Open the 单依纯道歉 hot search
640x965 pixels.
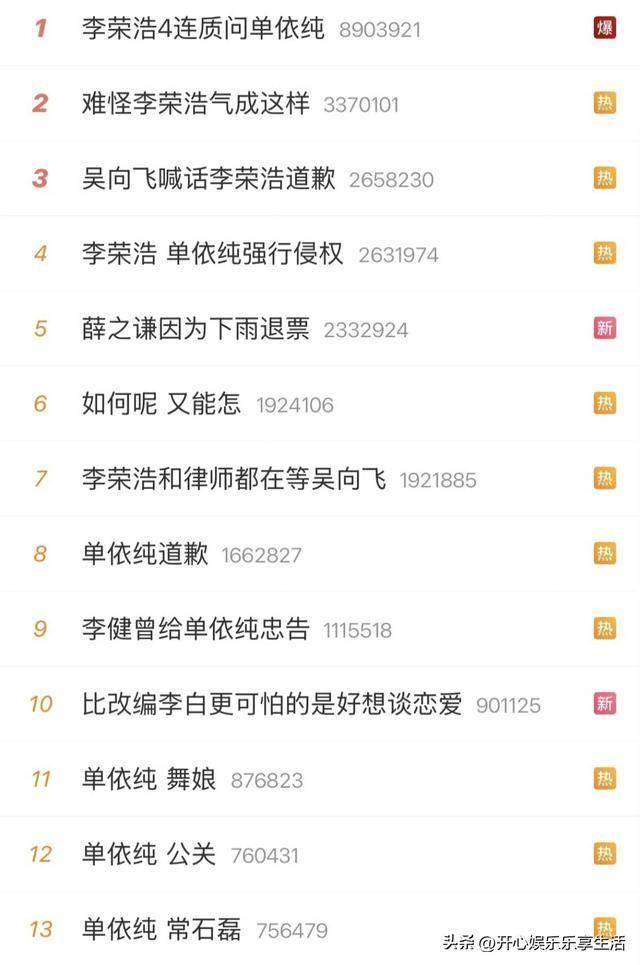(x=145, y=554)
